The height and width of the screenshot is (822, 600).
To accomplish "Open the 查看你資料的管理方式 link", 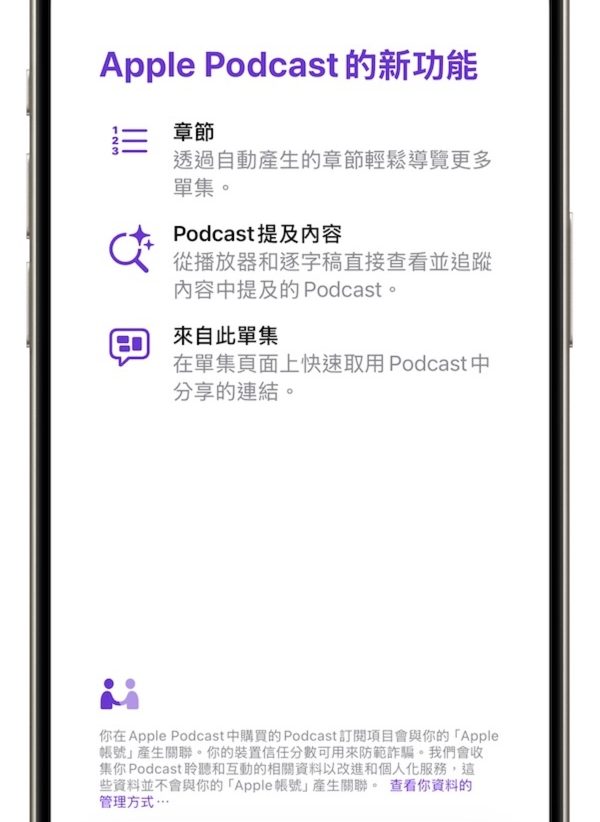I will (x=430, y=786).
